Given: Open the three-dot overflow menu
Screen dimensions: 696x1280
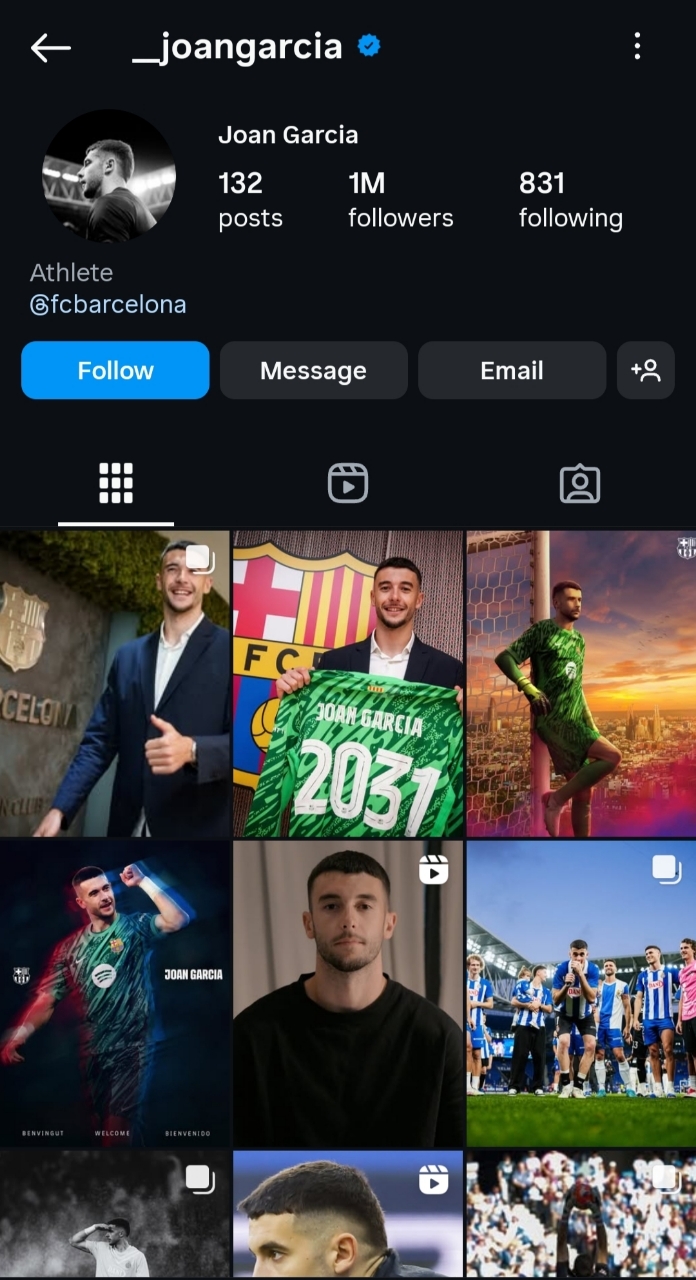Looking at the screenshot, I should (637, 46).
